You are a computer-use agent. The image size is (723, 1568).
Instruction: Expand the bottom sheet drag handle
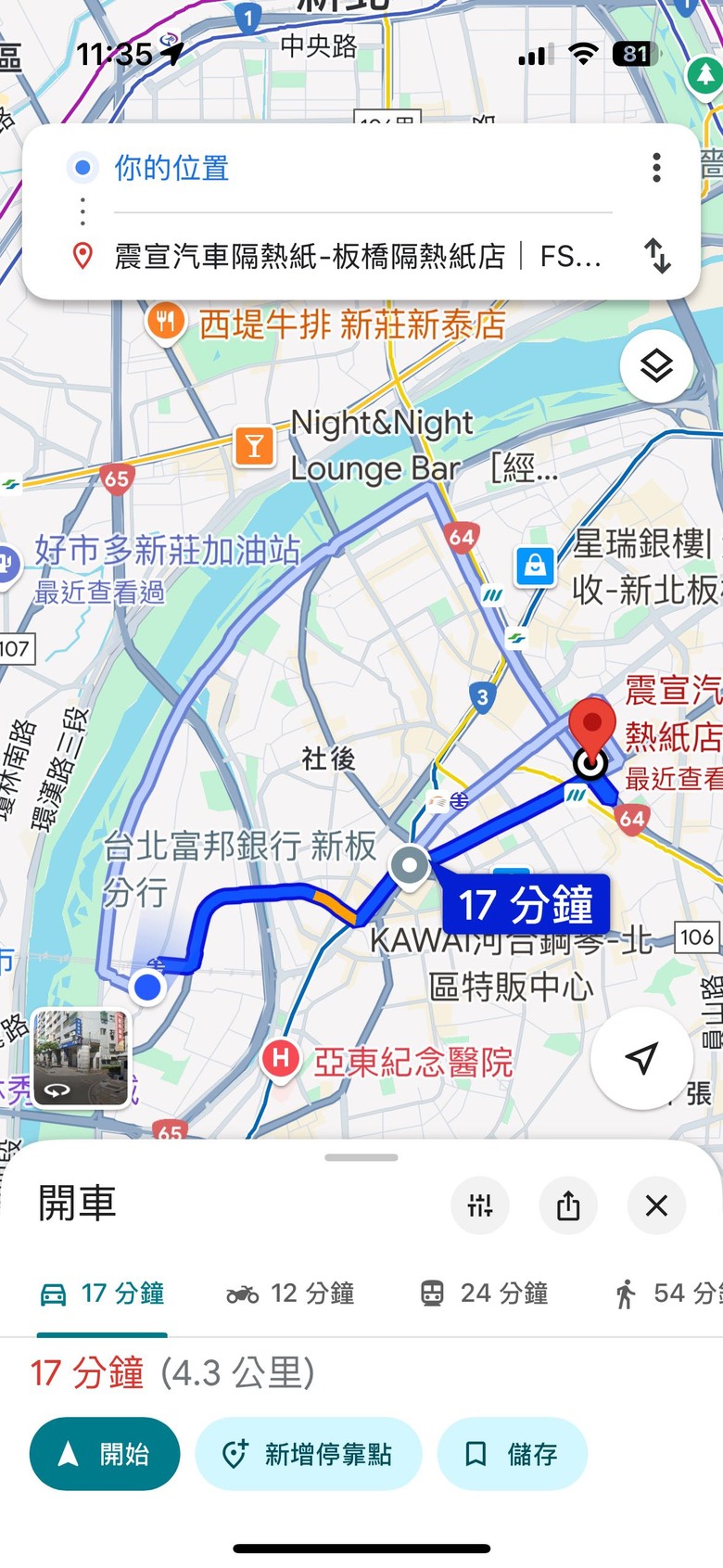point(361,1157)
